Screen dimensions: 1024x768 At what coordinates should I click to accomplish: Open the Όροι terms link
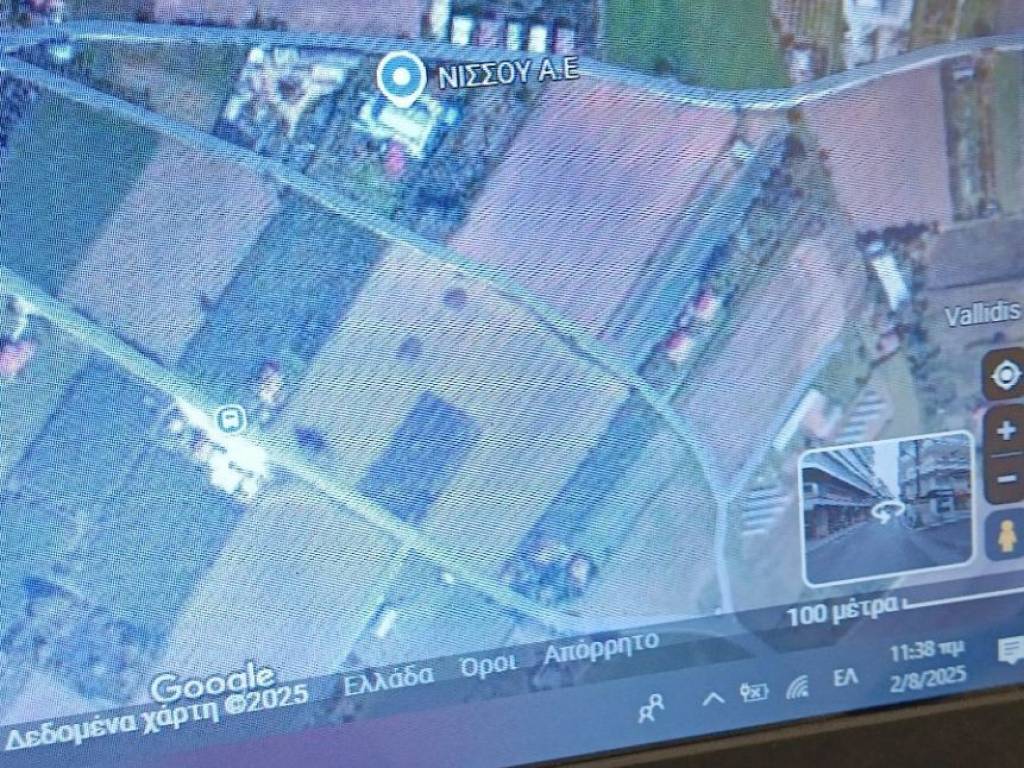point(488,664)
